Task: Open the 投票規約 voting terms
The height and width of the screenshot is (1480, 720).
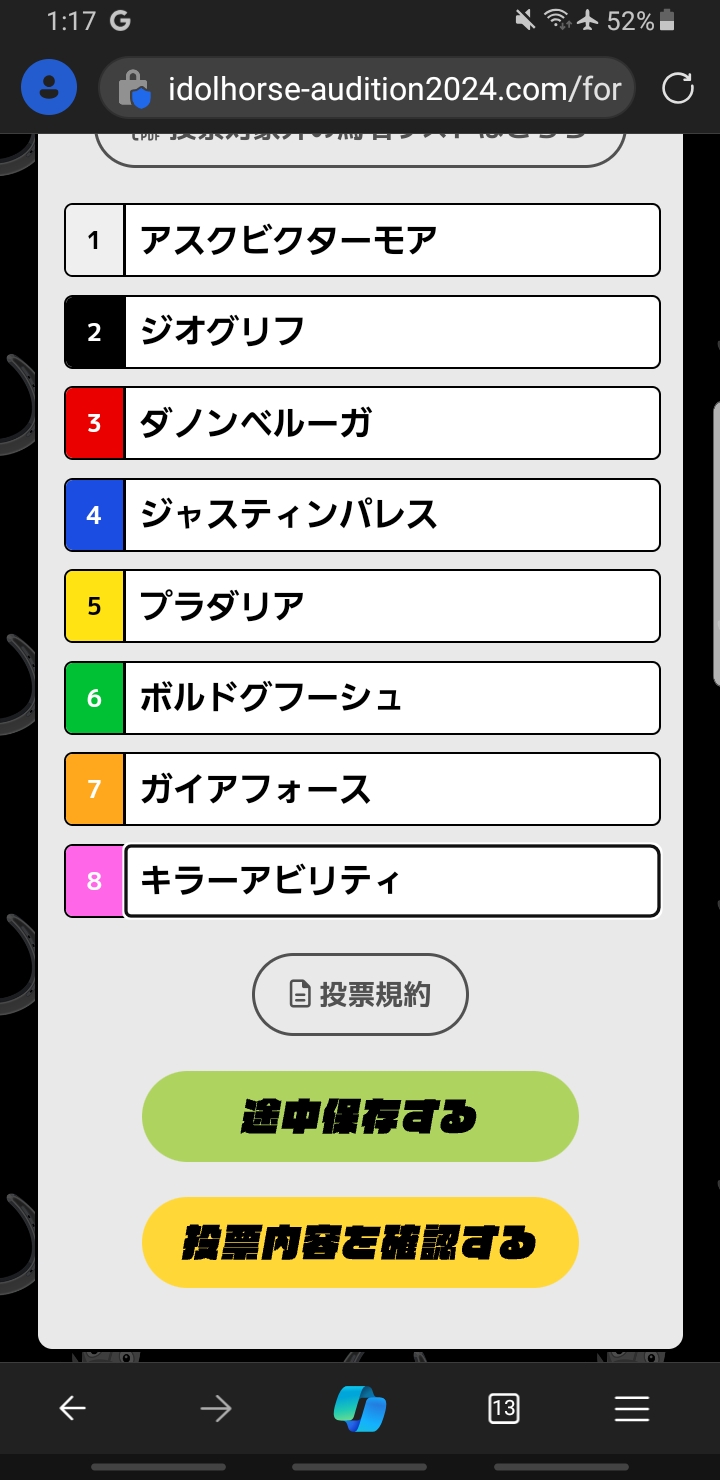Action: 360,994
